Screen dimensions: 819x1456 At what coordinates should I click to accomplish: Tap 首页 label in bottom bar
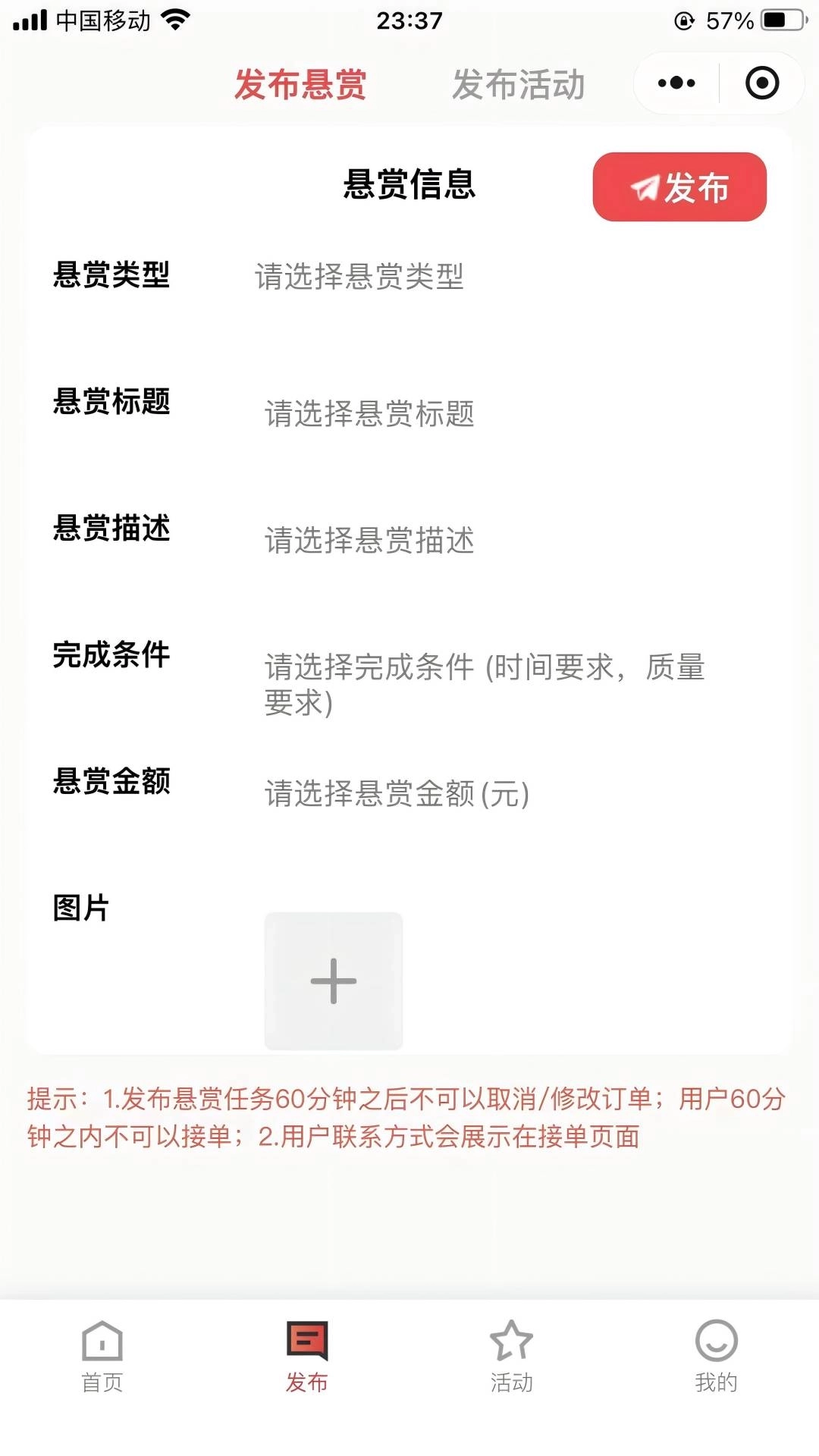tap(101, 1399)
